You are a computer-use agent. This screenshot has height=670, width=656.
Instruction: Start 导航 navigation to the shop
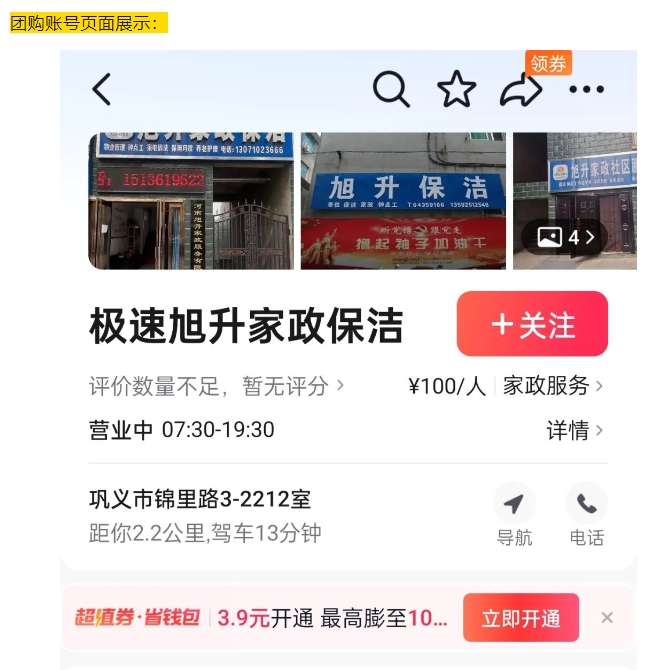[514, 515]
